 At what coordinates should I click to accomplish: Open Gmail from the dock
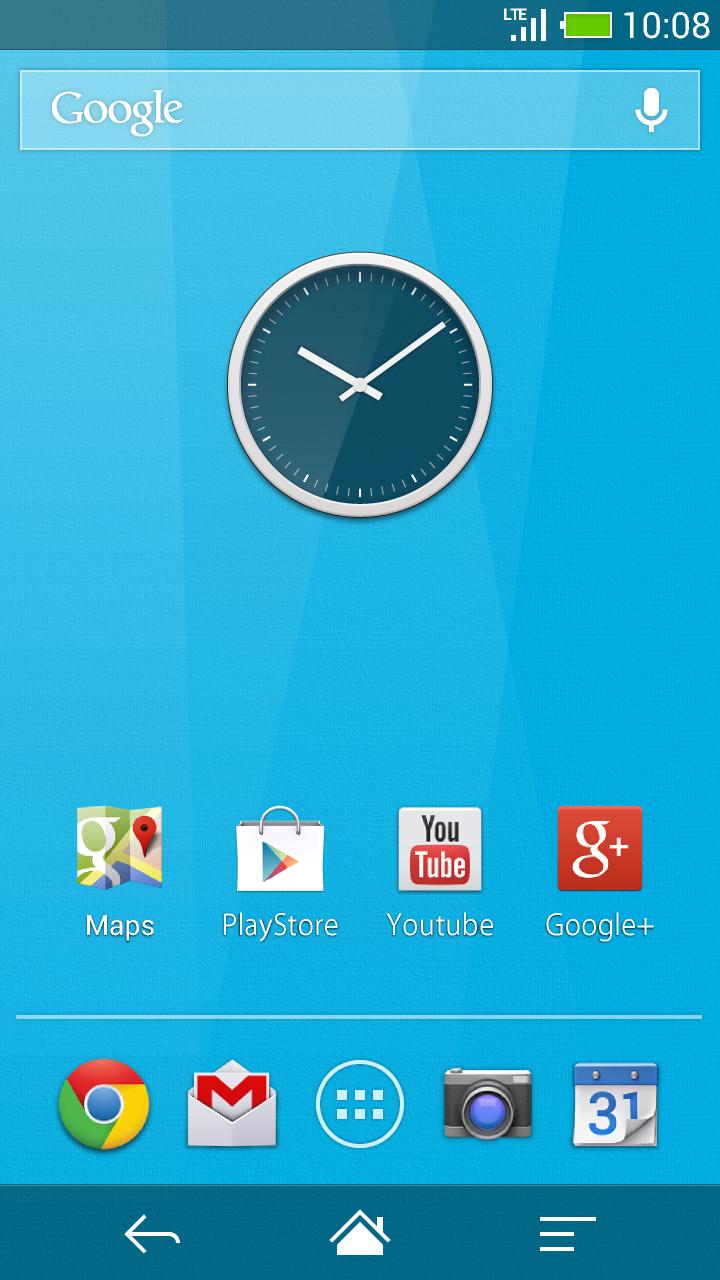(x=232, y=1104)
